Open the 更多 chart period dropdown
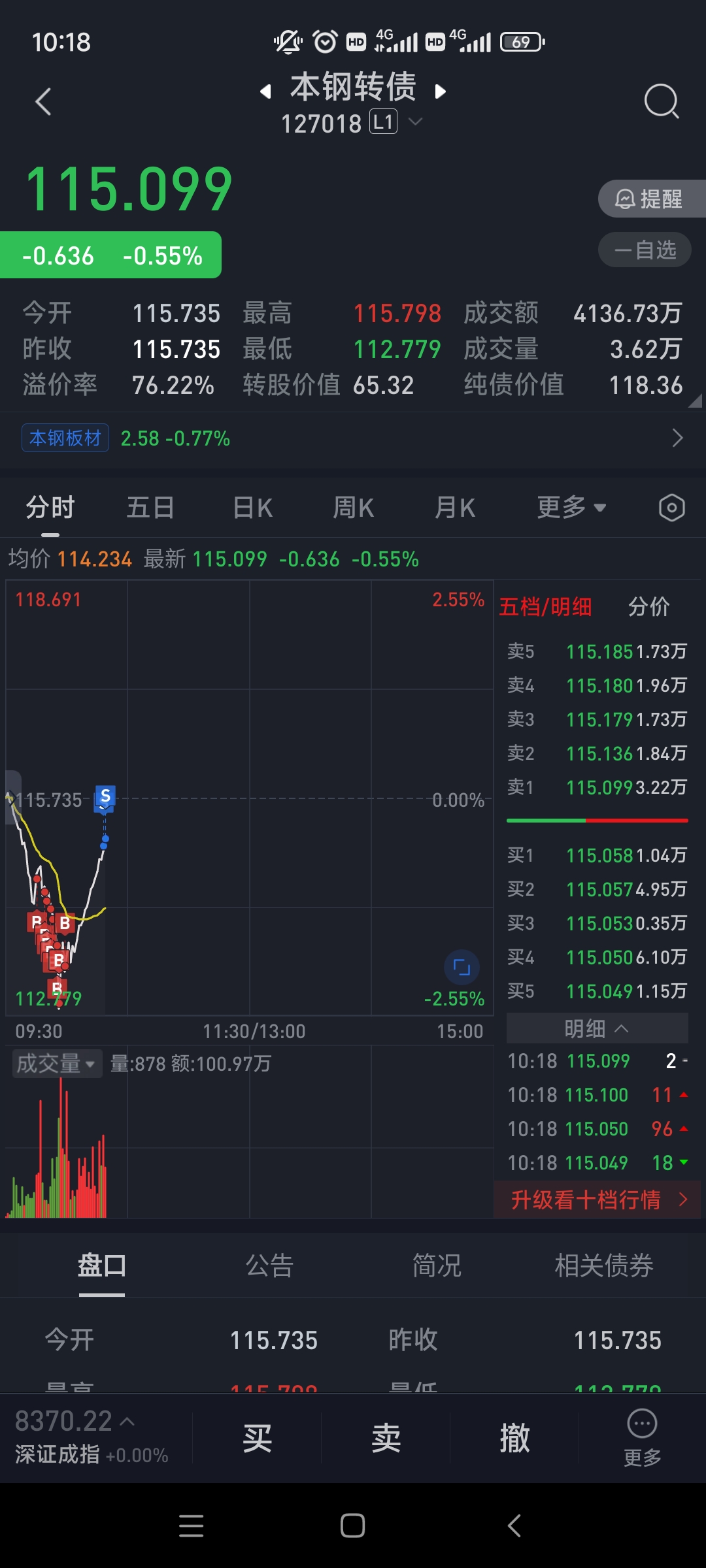This screenshot has width=706, height=1568. point(571,508)
